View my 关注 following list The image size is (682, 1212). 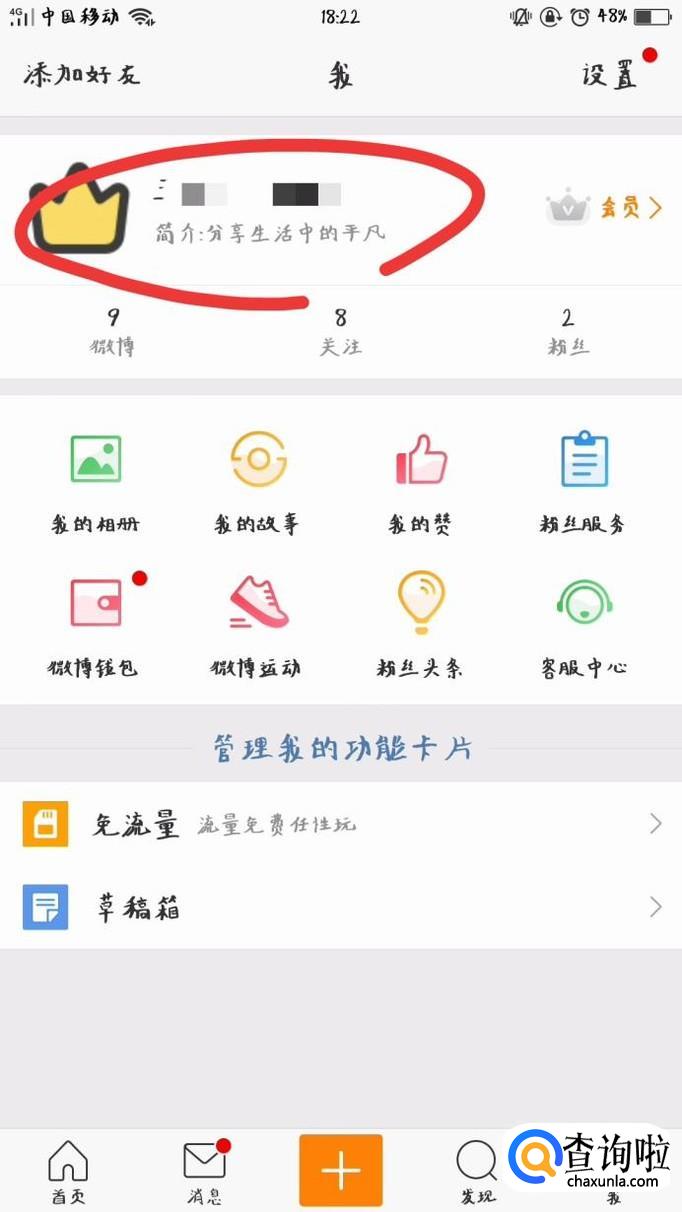click(341, 332)
